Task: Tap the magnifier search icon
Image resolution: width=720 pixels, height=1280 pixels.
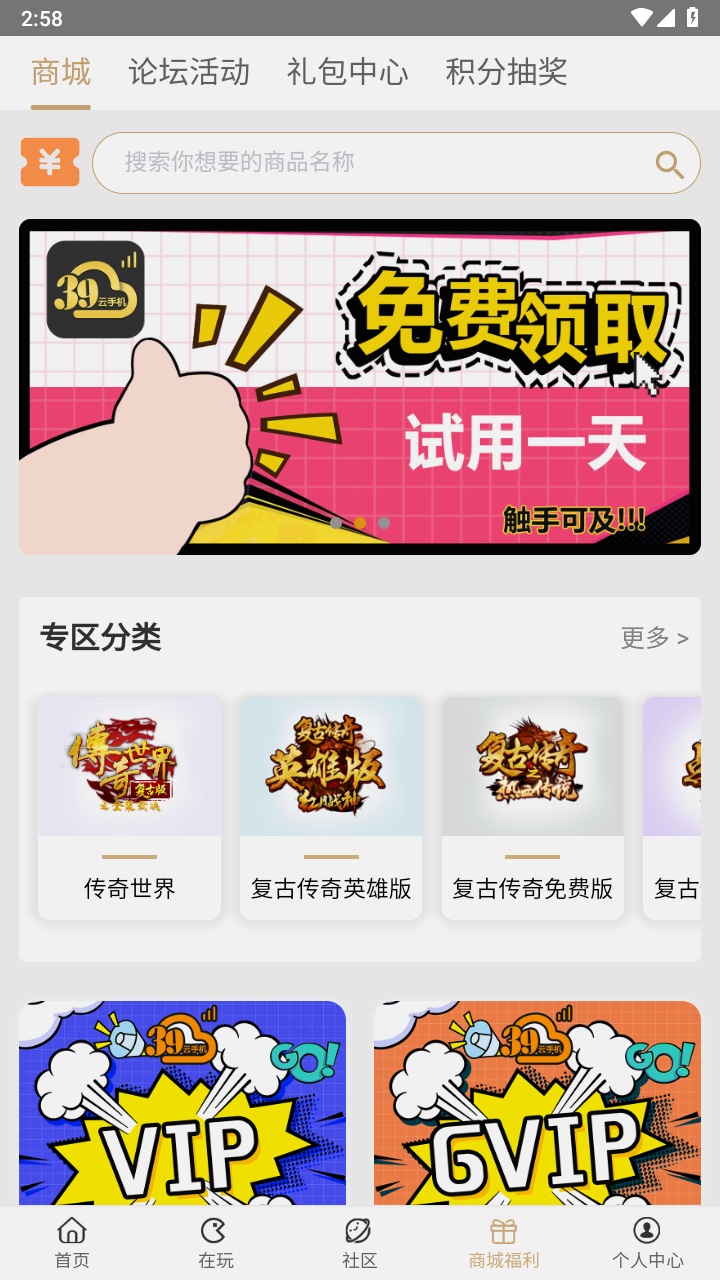Action: (x=669, y=164)
